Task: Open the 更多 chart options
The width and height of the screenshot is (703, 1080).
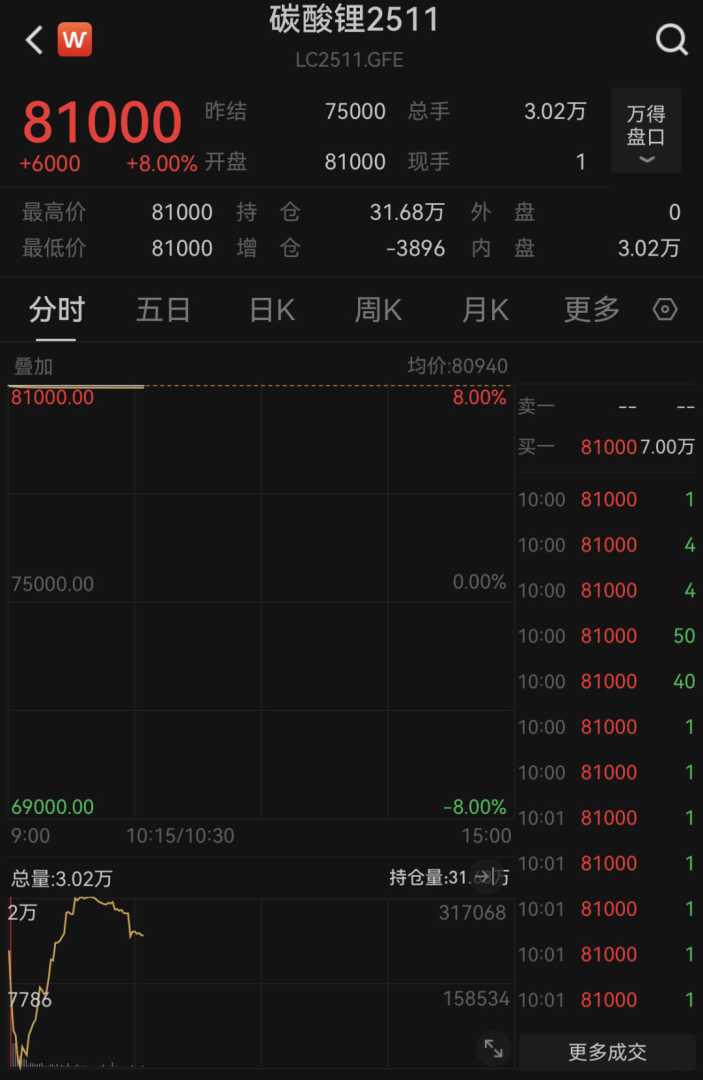Action: 592,310
